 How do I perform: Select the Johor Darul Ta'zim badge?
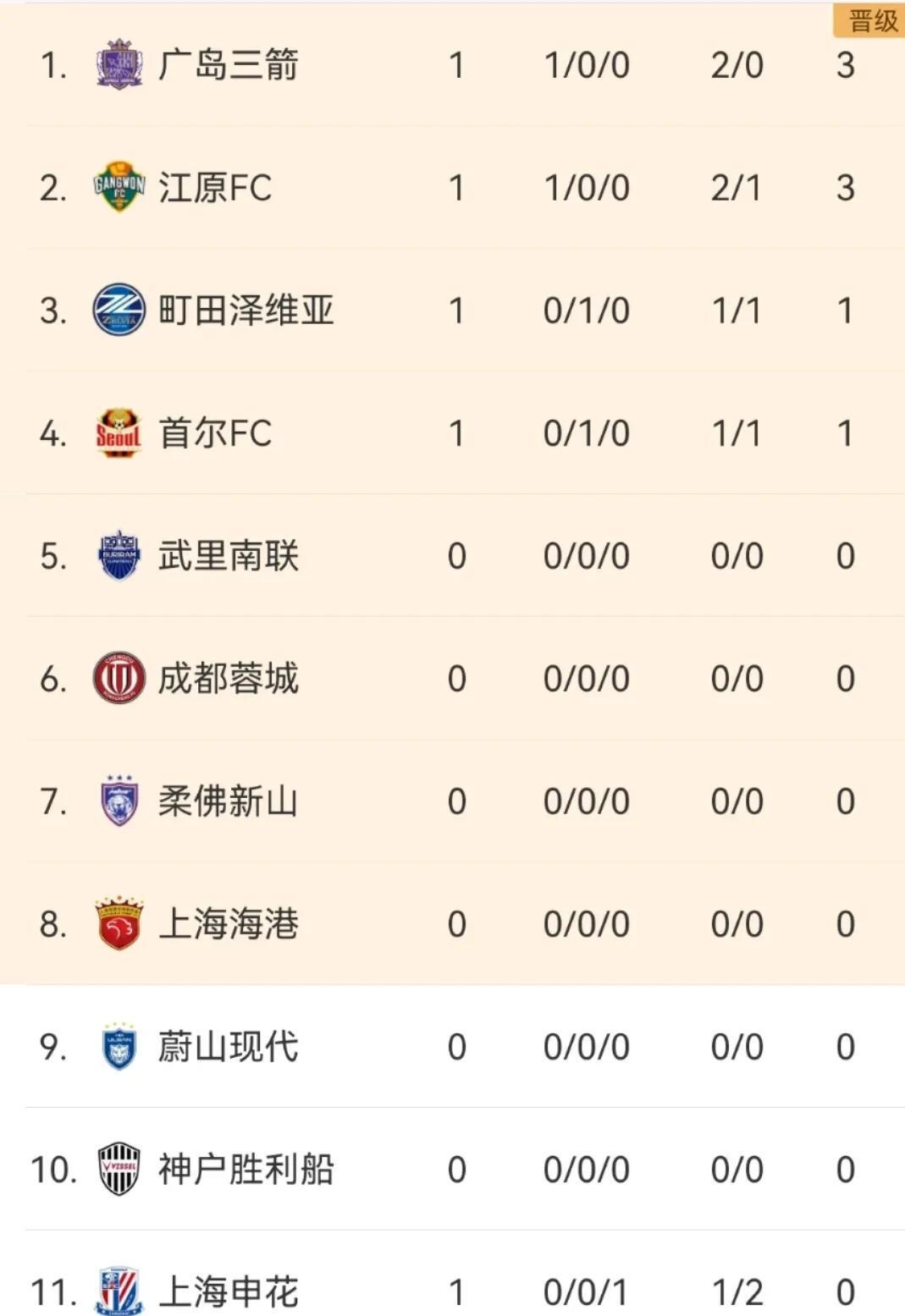pyautogui.click(x=119, y=801)
